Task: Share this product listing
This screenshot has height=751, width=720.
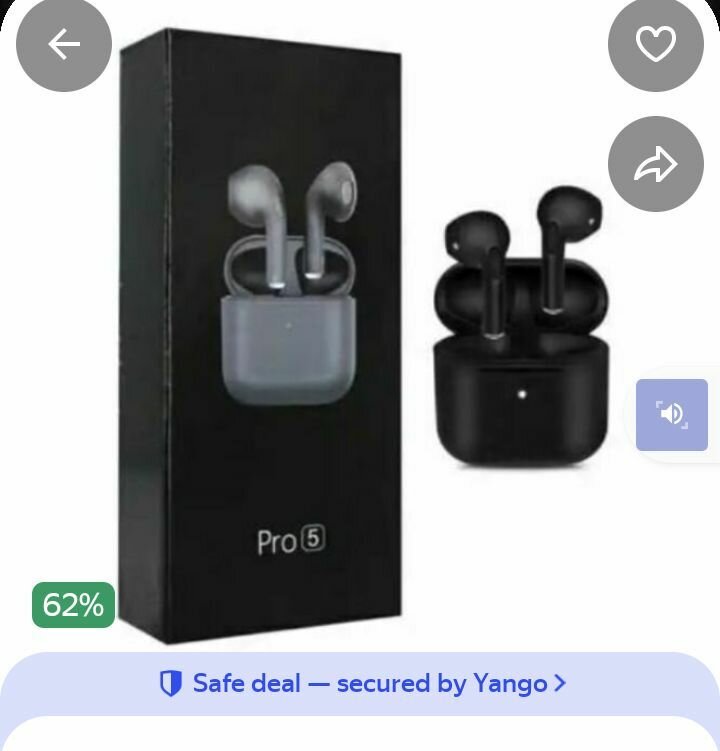Action: [x=656, y=165]
